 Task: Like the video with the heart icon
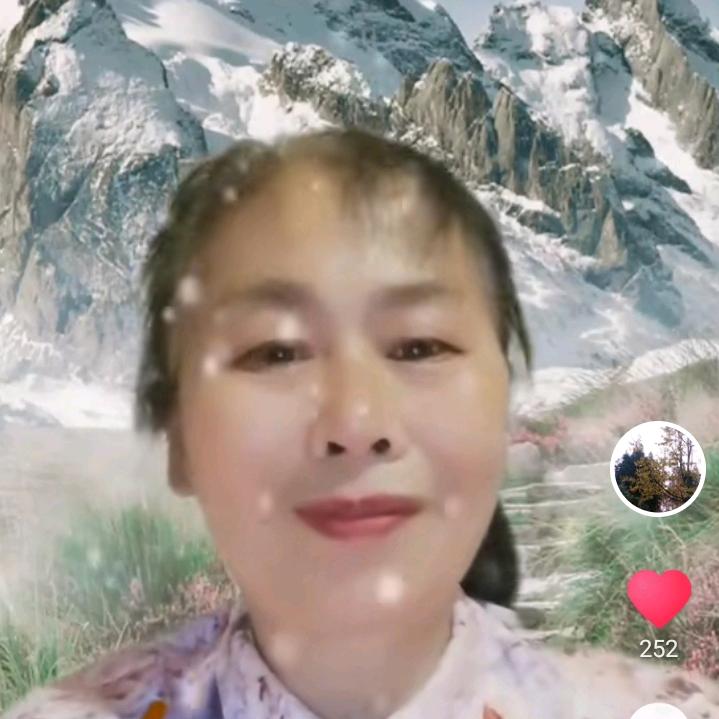click(659, 597)
